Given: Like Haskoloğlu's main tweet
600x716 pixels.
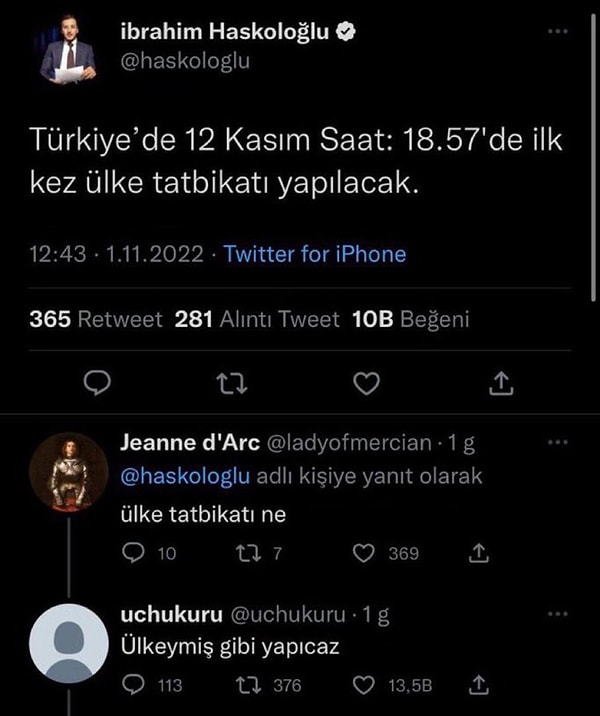Looking at the screenshot, I should click(x=367, y=384).
